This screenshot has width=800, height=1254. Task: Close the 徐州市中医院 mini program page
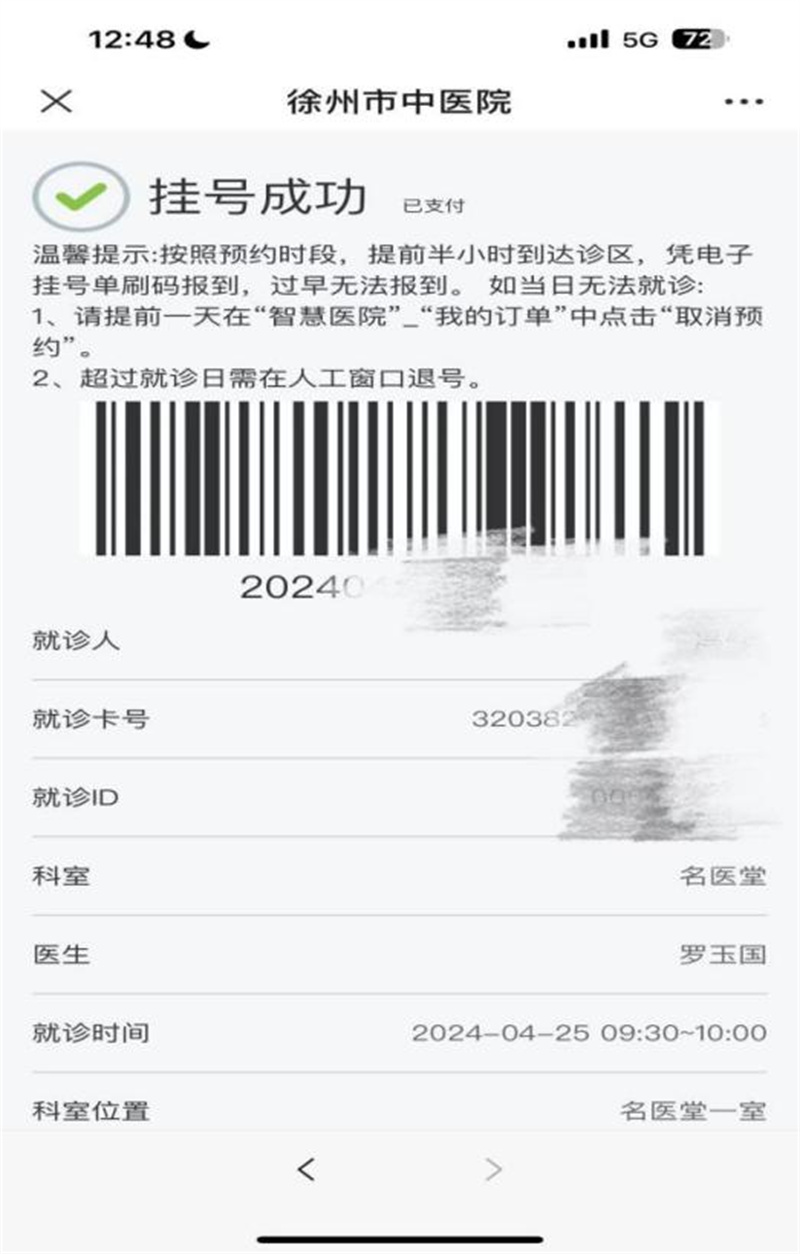56,101
